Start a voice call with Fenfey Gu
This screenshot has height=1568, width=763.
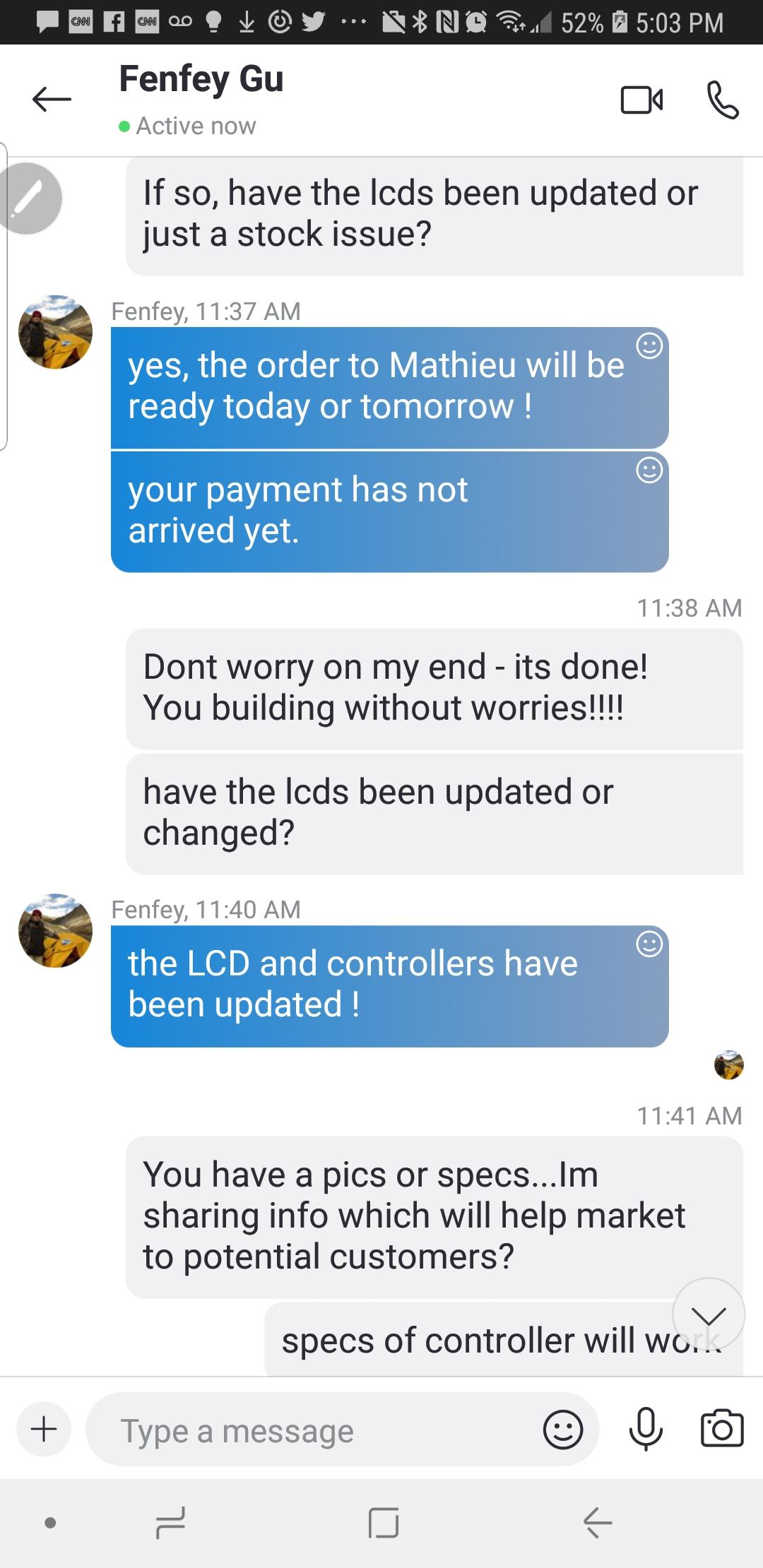723,100
